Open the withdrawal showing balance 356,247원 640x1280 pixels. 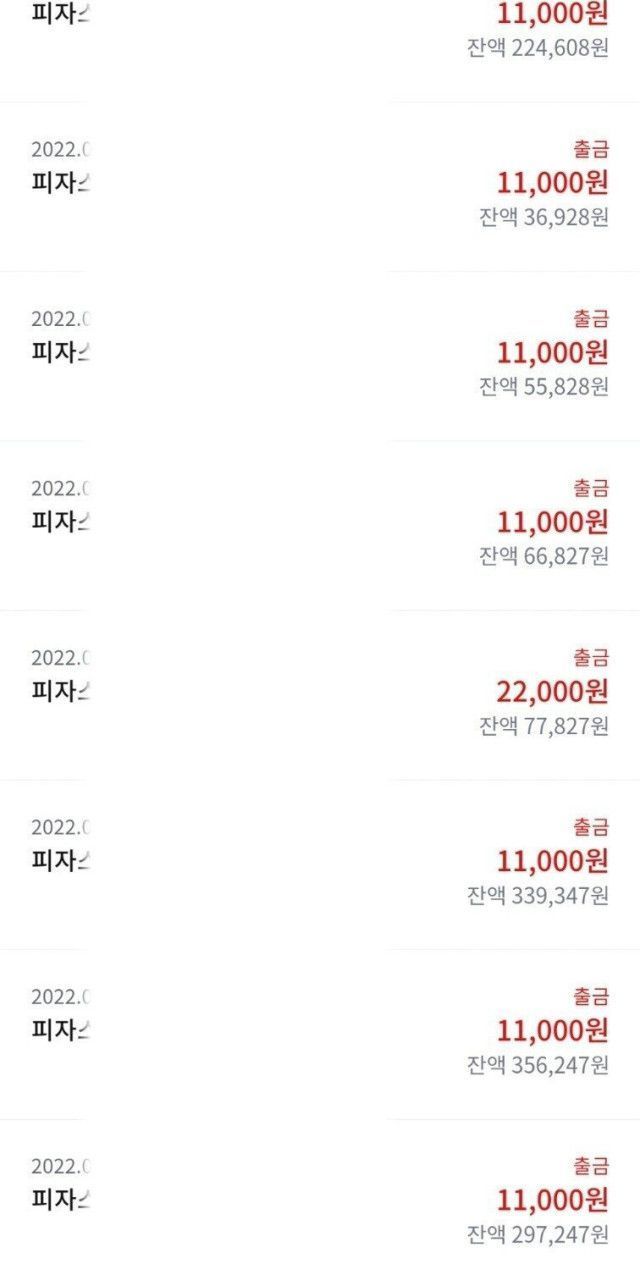pyautogui.click(x=320, y=1030)
